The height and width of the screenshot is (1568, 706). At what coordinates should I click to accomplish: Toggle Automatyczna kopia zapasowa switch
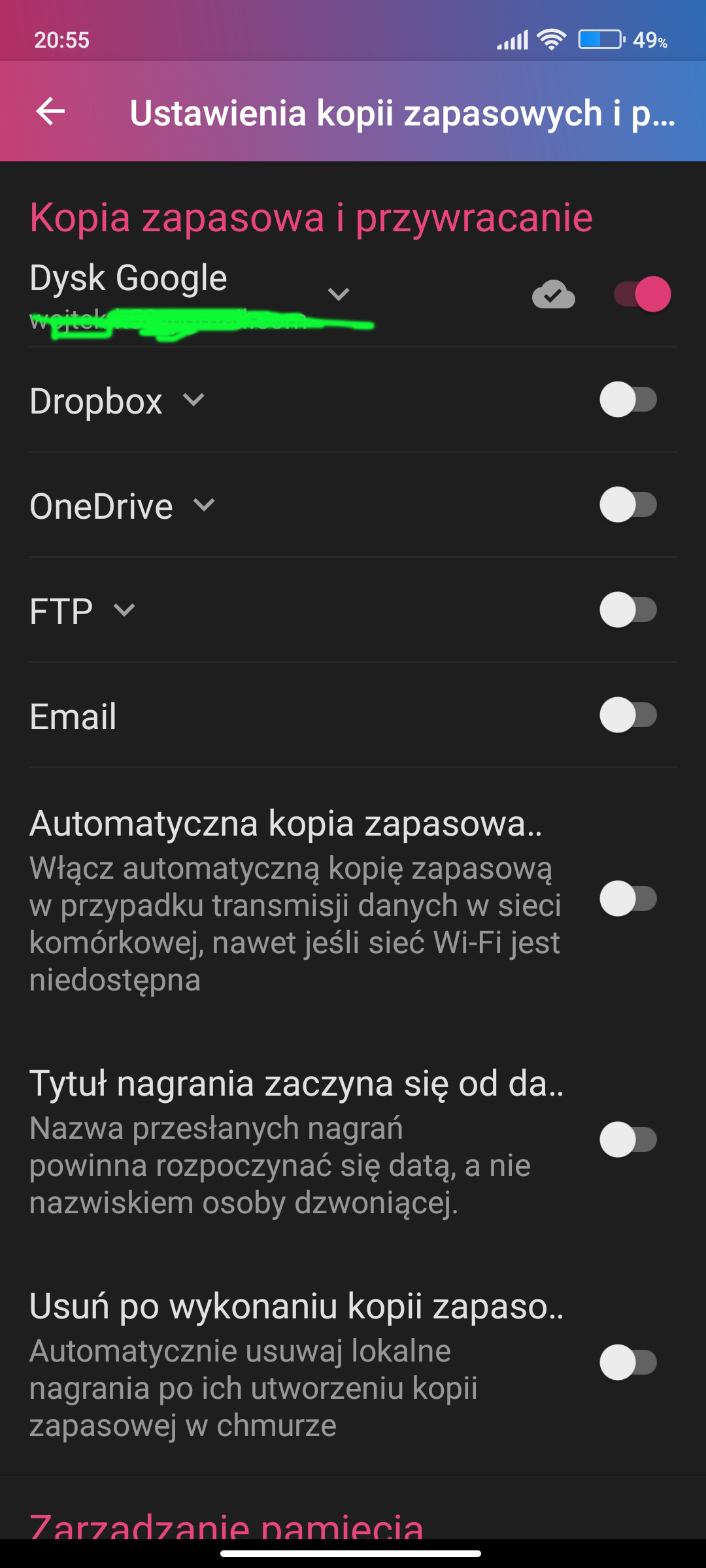(x=628, y=899)
